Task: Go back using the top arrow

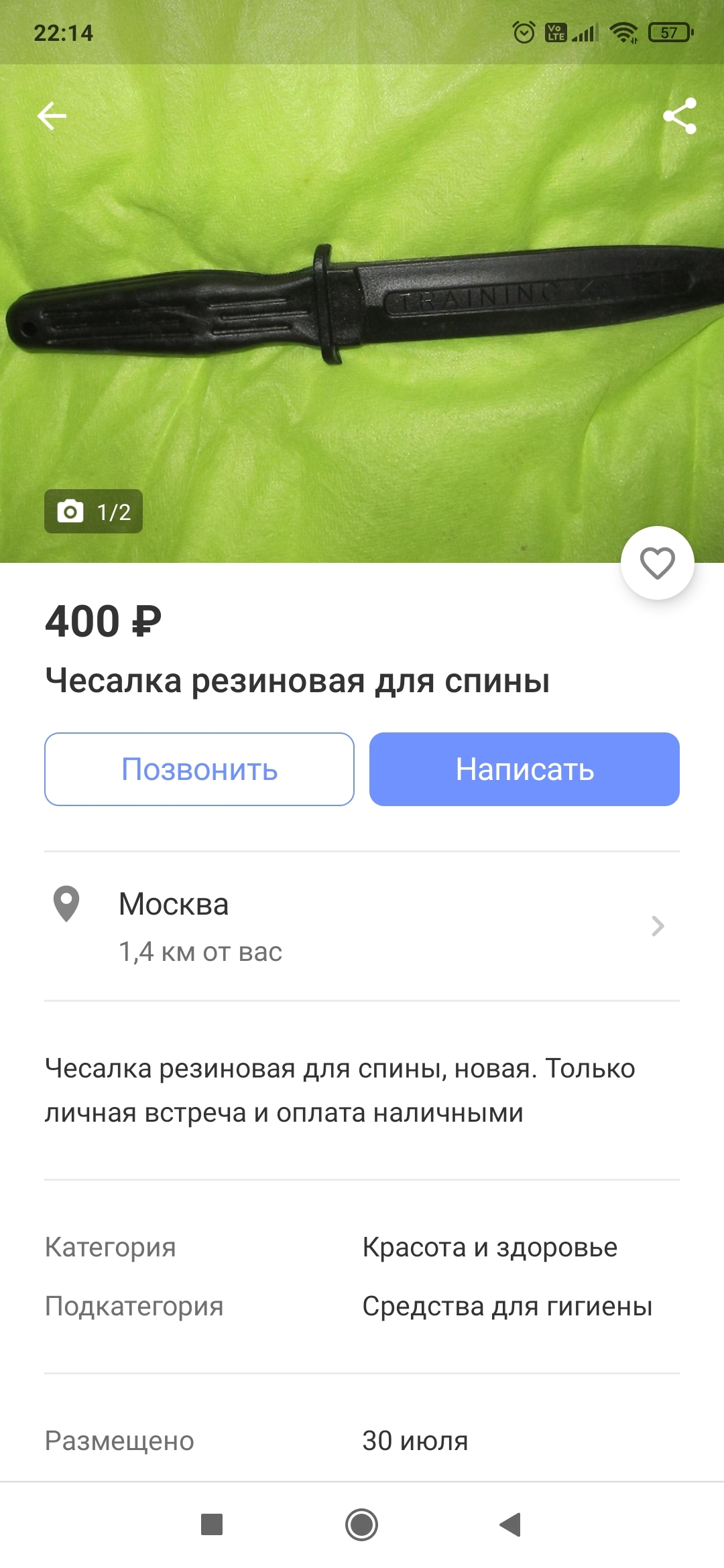Action: click(52, 116)
